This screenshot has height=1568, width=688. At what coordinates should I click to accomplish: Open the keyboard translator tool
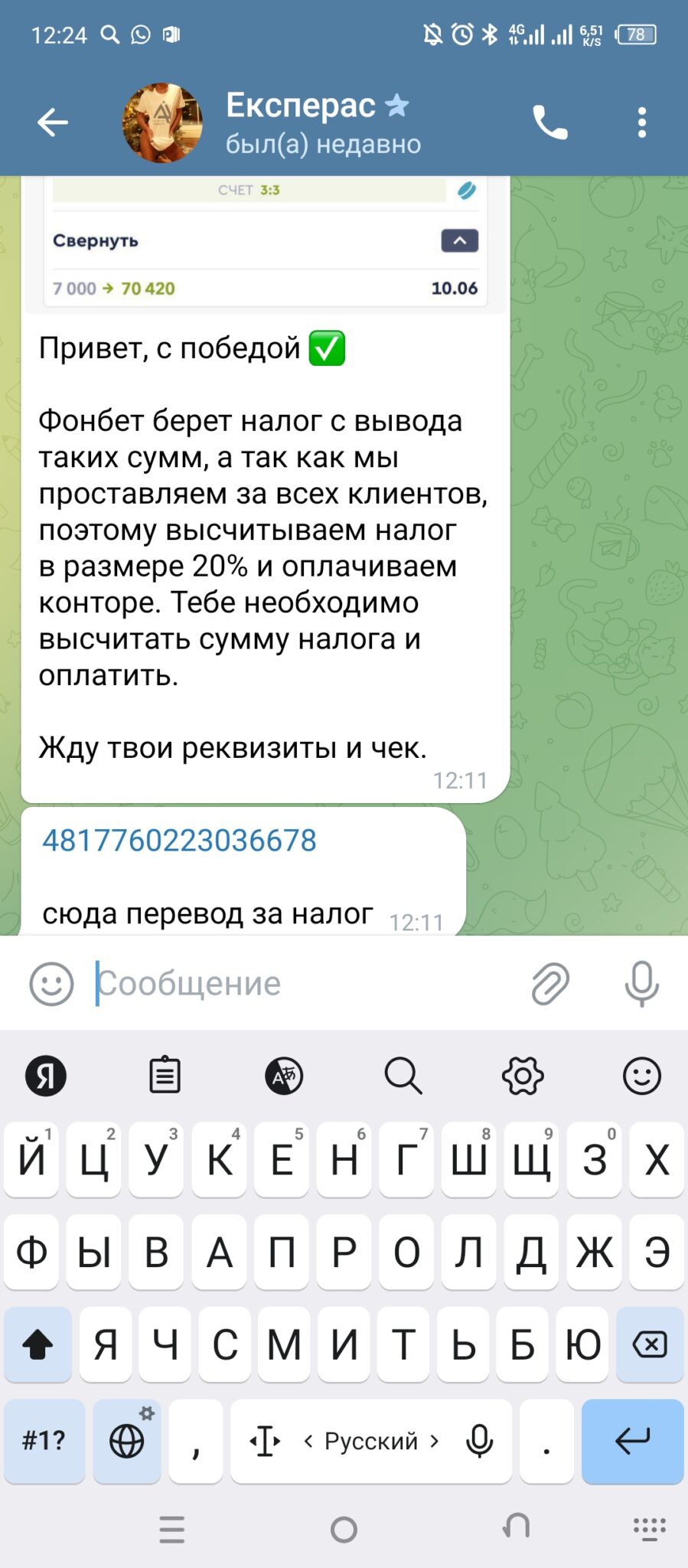(x=284, y=1076)
